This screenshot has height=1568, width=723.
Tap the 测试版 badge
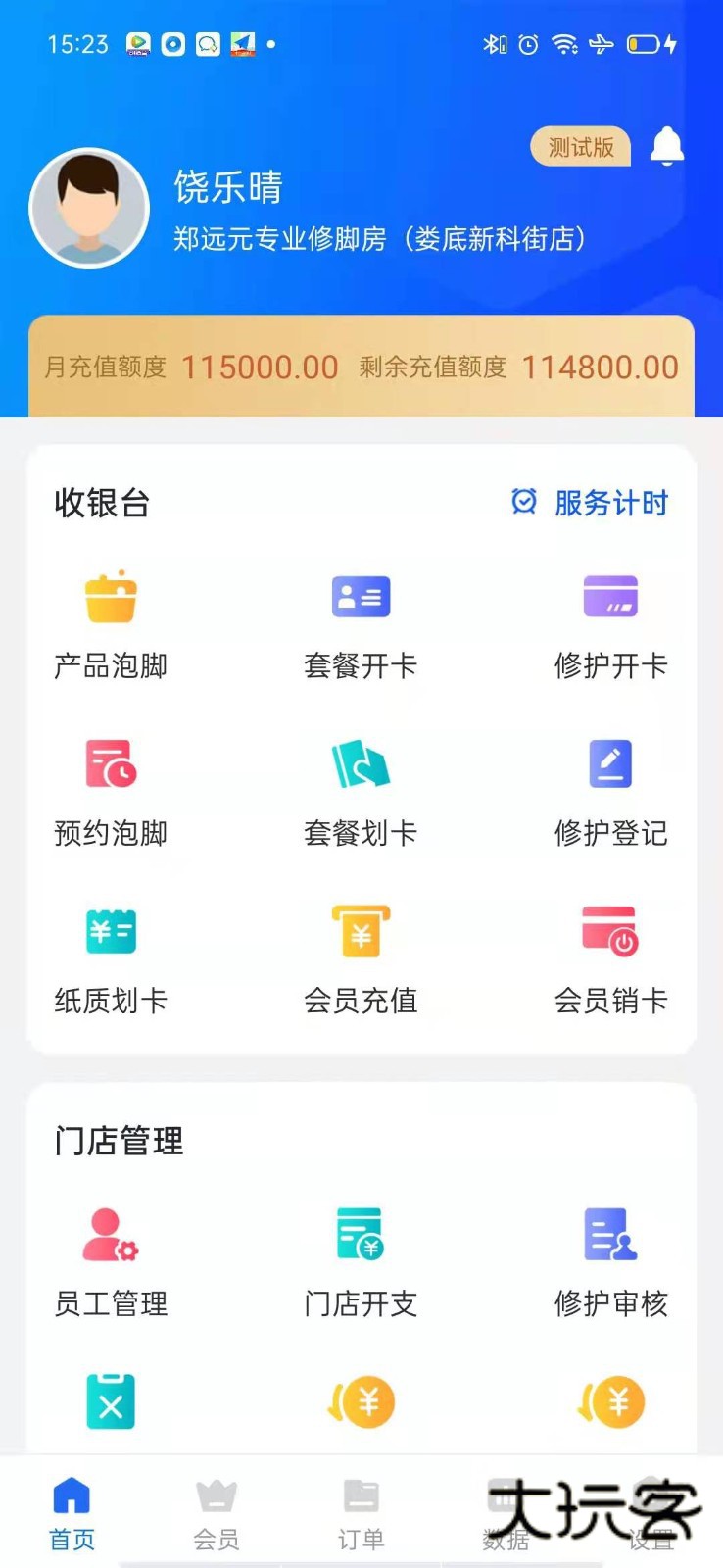tap(580, 145)
